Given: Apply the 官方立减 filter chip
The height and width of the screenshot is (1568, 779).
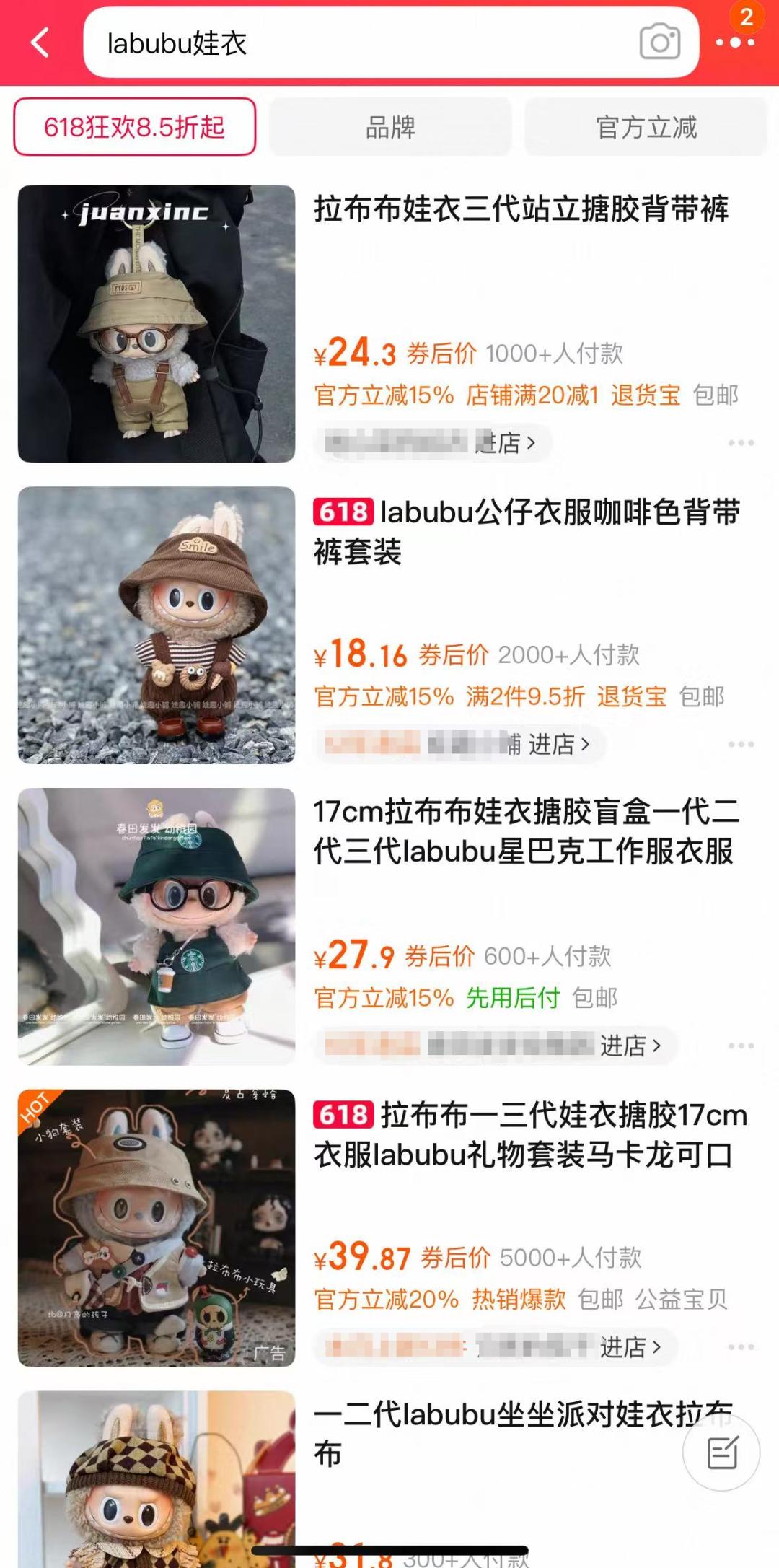Looking at the screenshot, I should coord(646,127).
